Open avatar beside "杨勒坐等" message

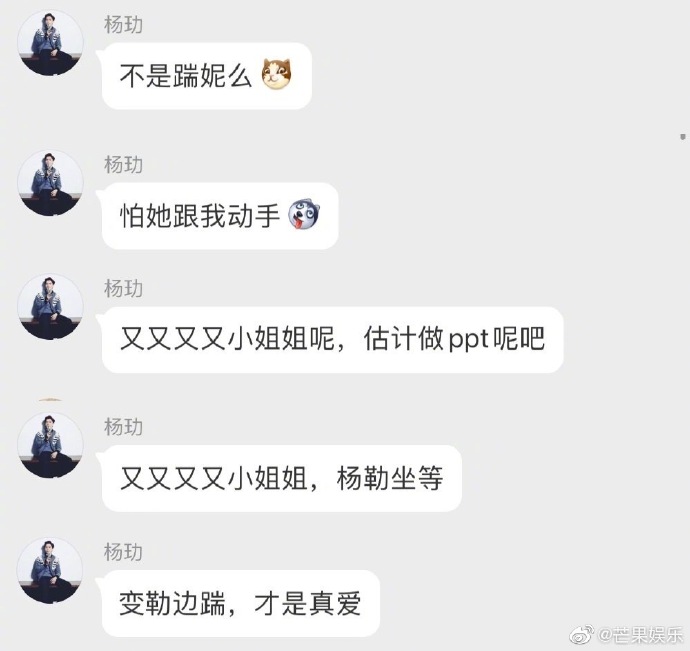click(51, 445)
